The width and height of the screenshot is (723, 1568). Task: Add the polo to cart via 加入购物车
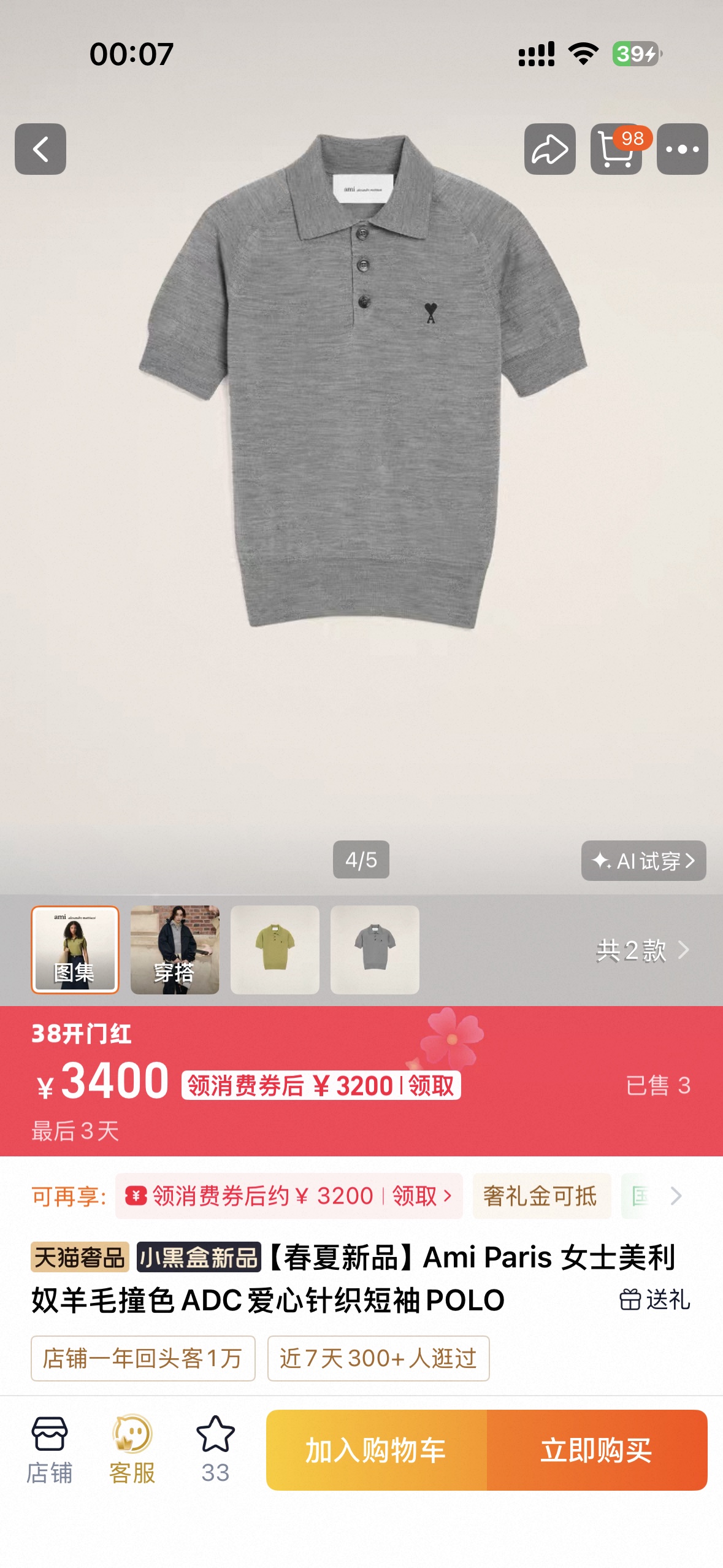(376, 1450)
